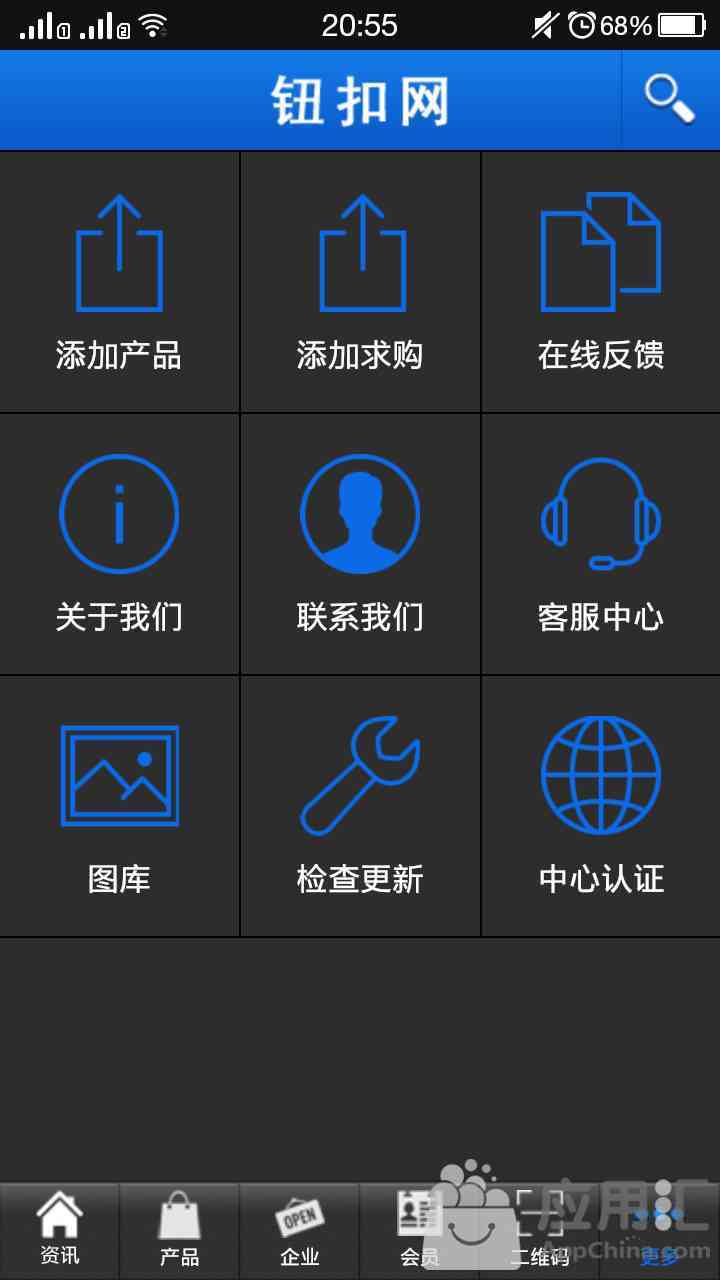
Task: Open 联系我们 contact tile
Action: pos(360,544)
